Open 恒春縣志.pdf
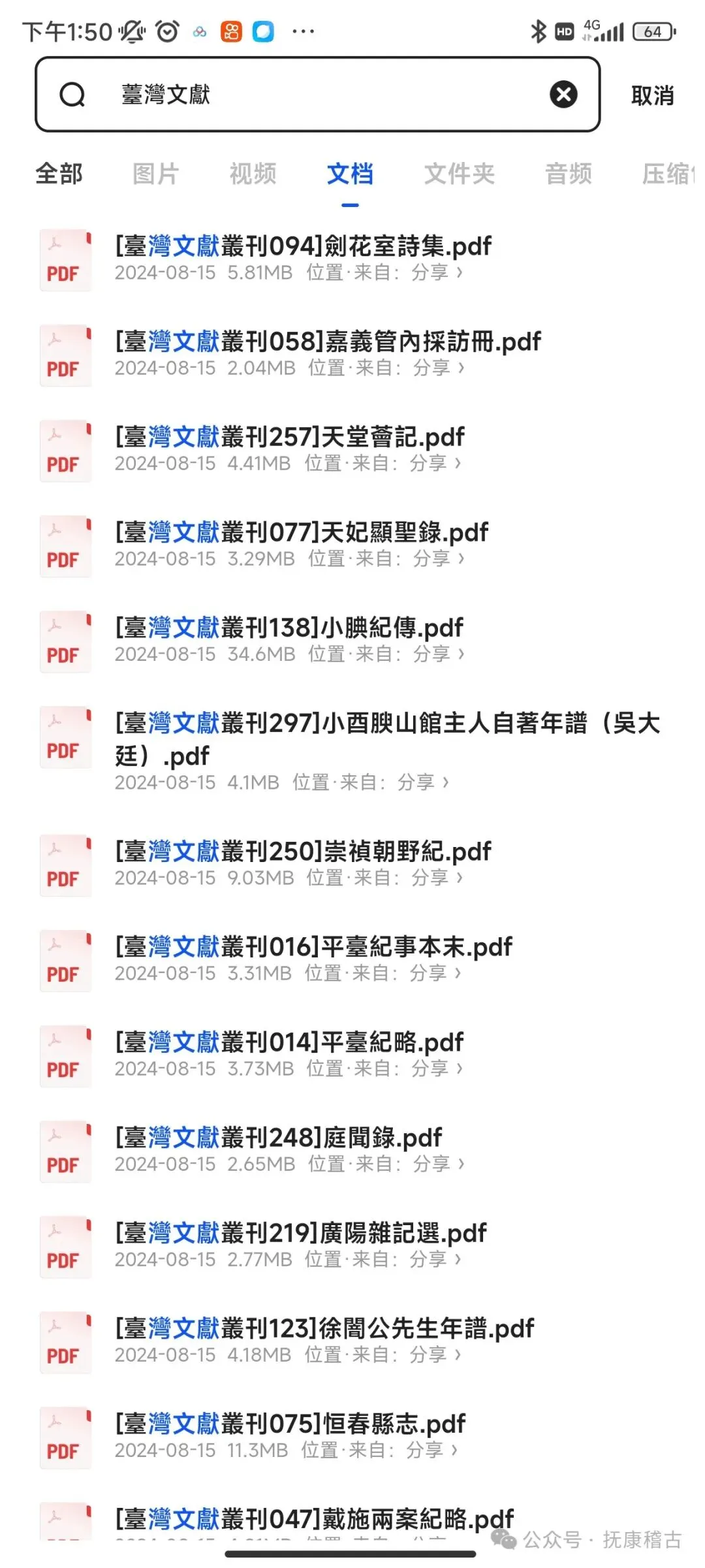This screenshot has width=705, height=1568. point(352,1437)
